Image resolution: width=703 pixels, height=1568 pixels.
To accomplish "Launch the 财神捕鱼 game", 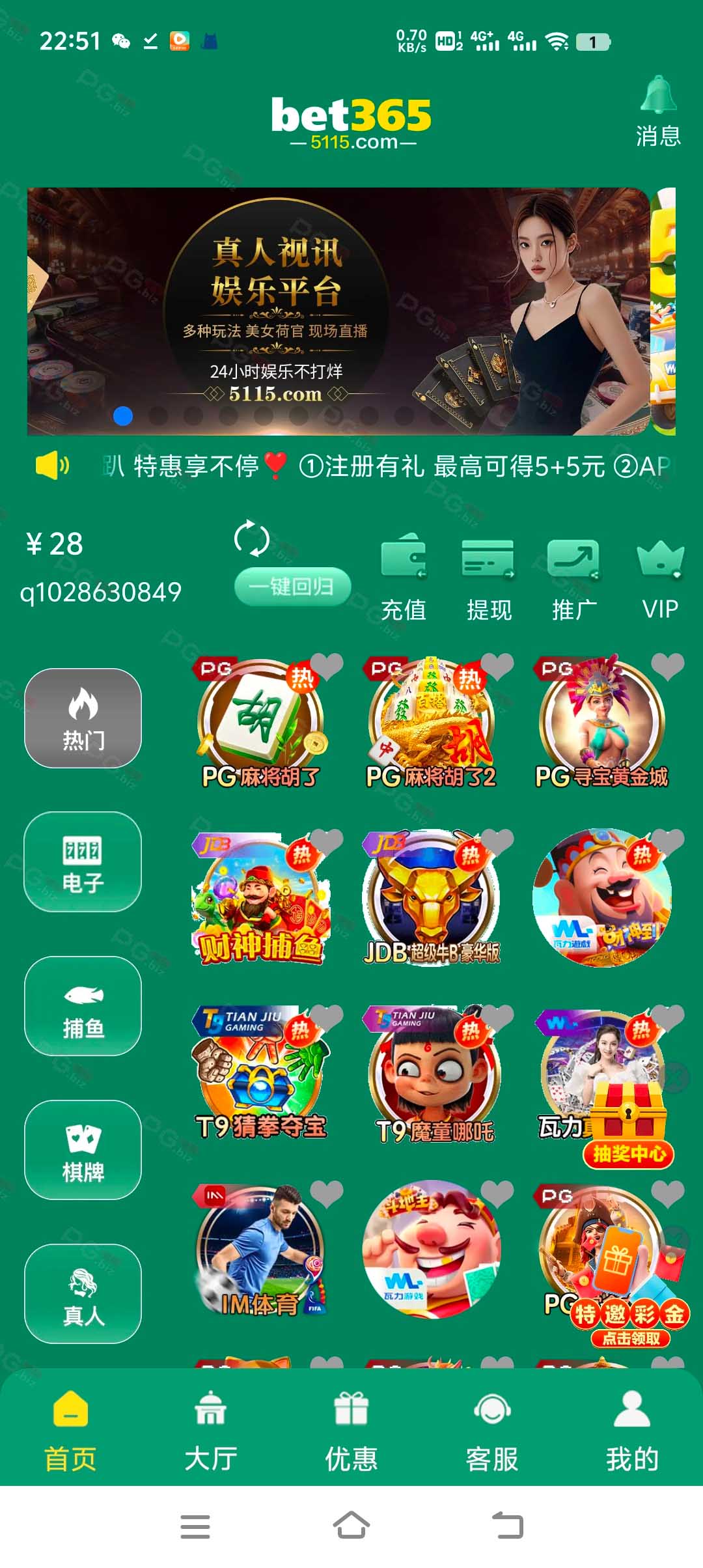I will click(x=261, y=899).
